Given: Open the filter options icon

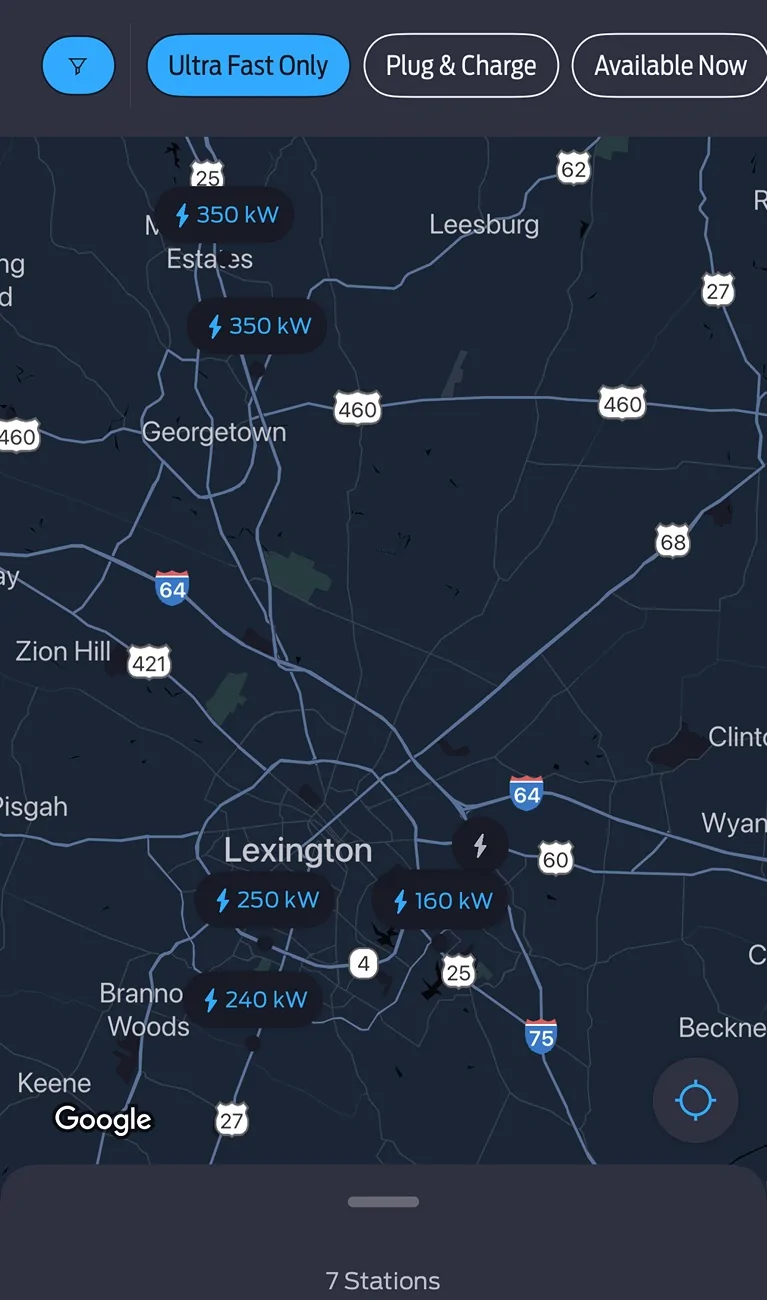Looking at the screenshot, I should tap(78, 67).
